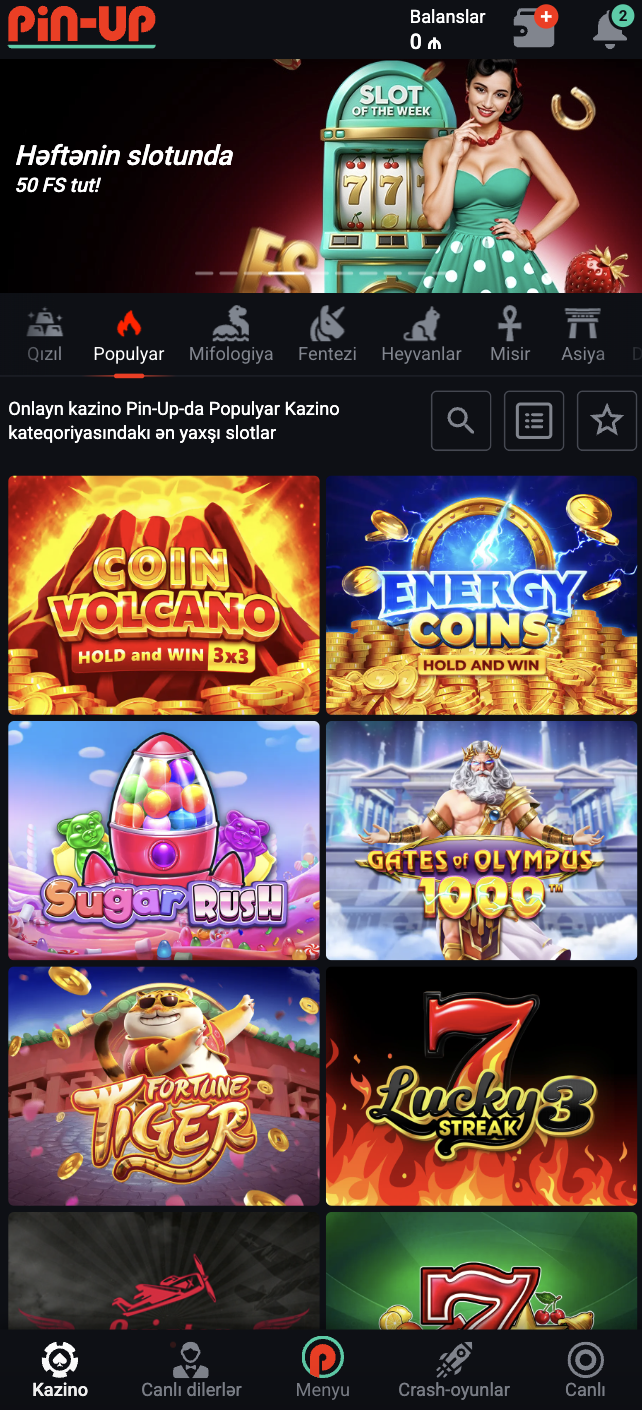The width and height of the screenshot is (642, 1410).
Task: Open the Energy Coins game
Action: (x=481, y=595)
